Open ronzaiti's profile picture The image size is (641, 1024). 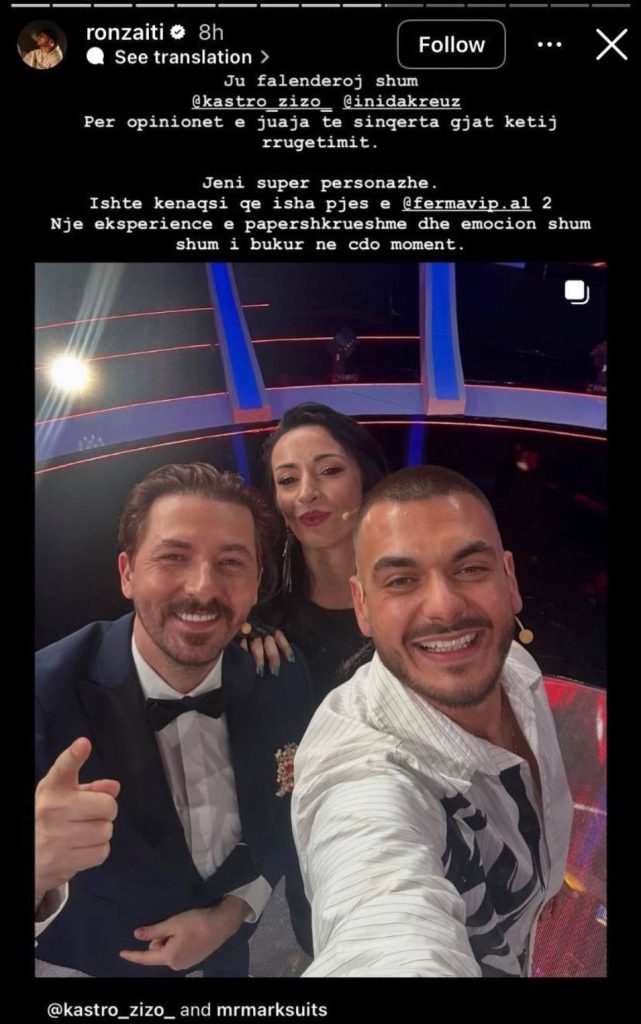coord(42,45)
